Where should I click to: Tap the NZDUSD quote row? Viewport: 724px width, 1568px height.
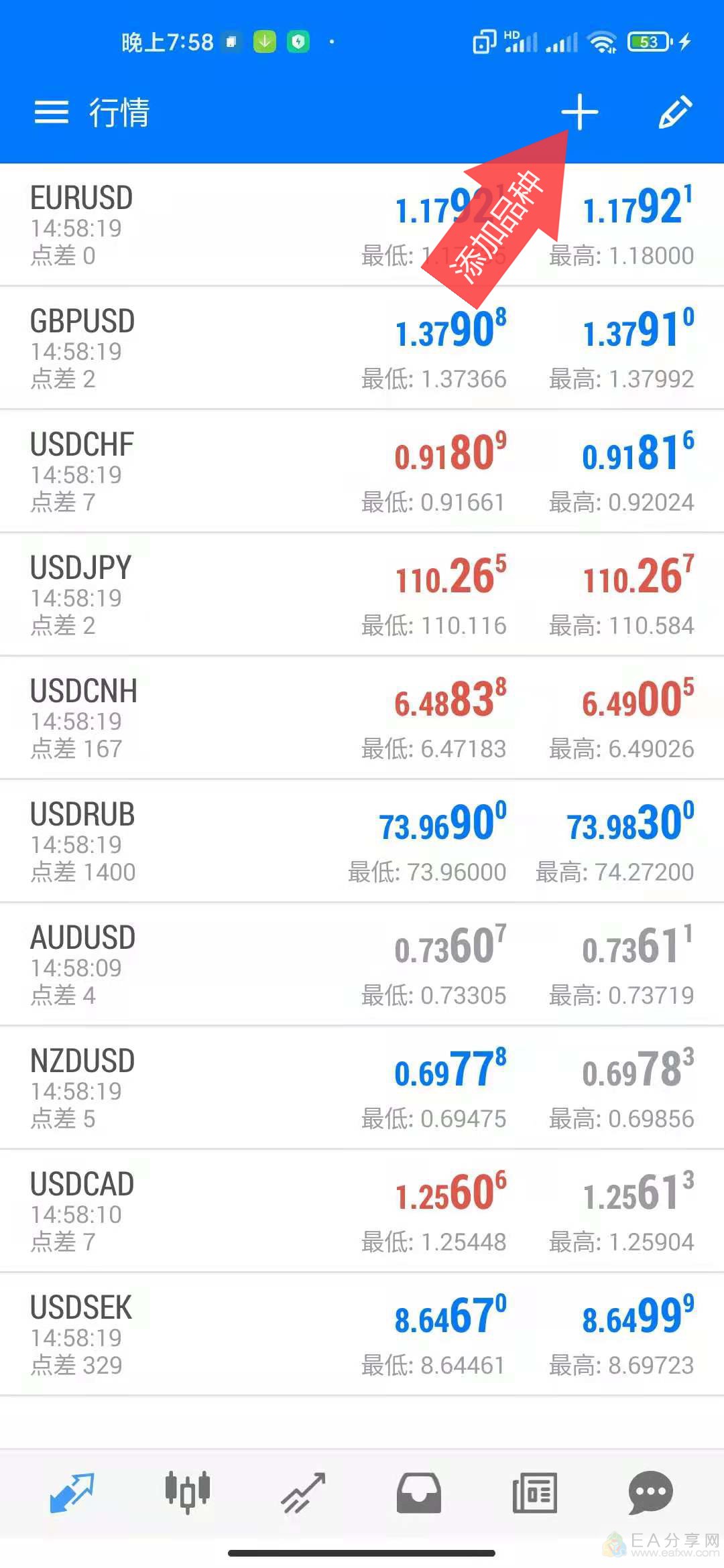[362, 1088]
